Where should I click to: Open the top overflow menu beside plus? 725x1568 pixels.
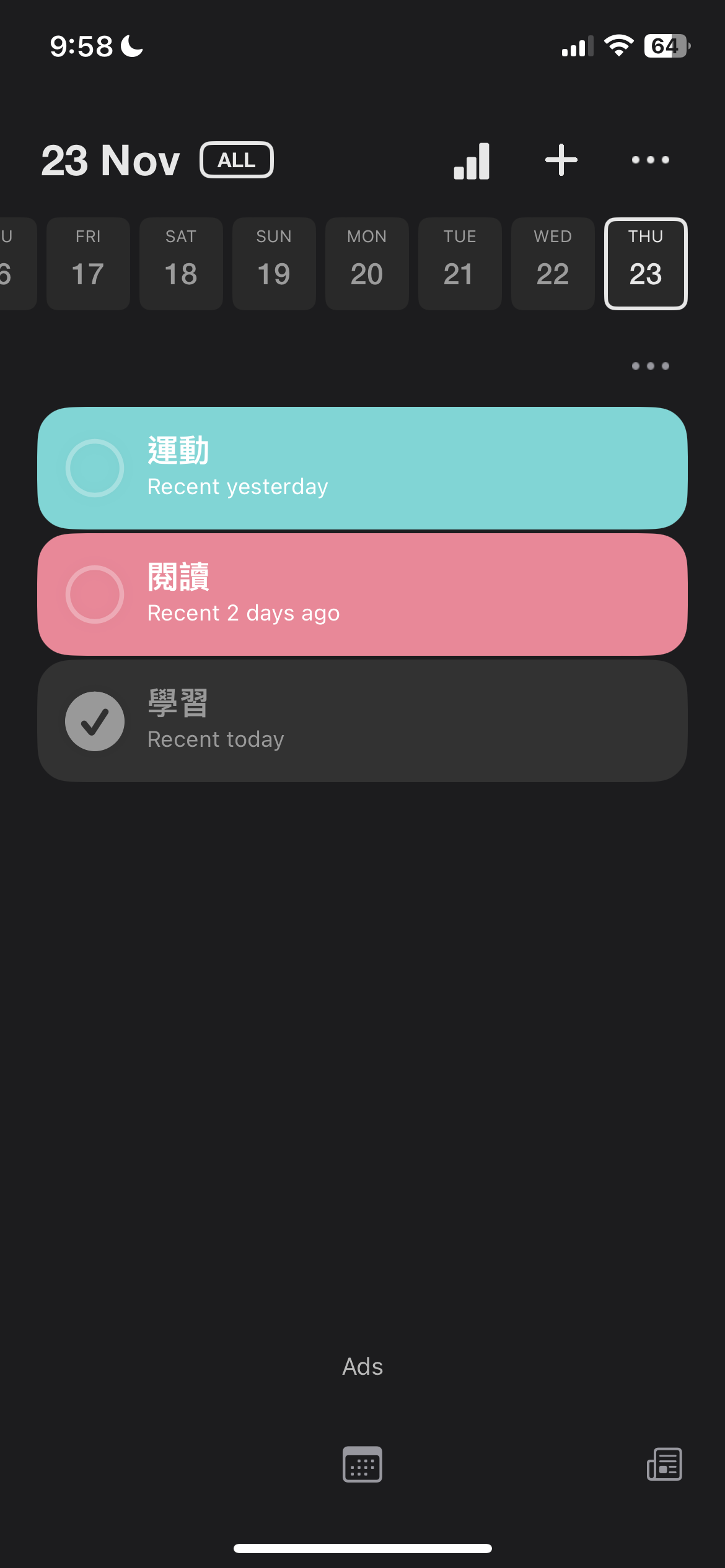click(650, 160)
